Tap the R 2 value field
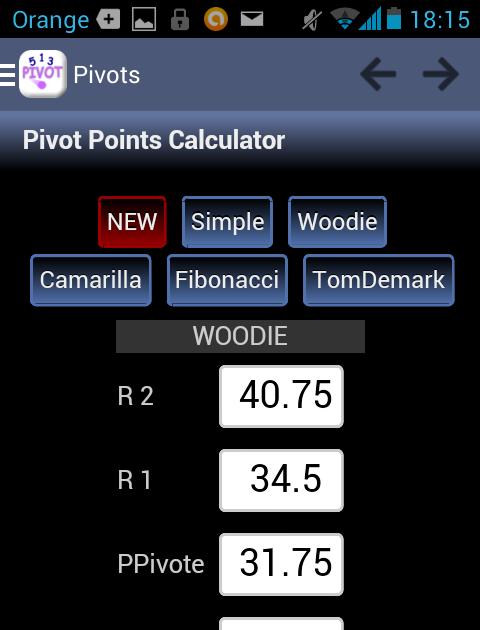The image size is (480, 630). pos(281,396)
